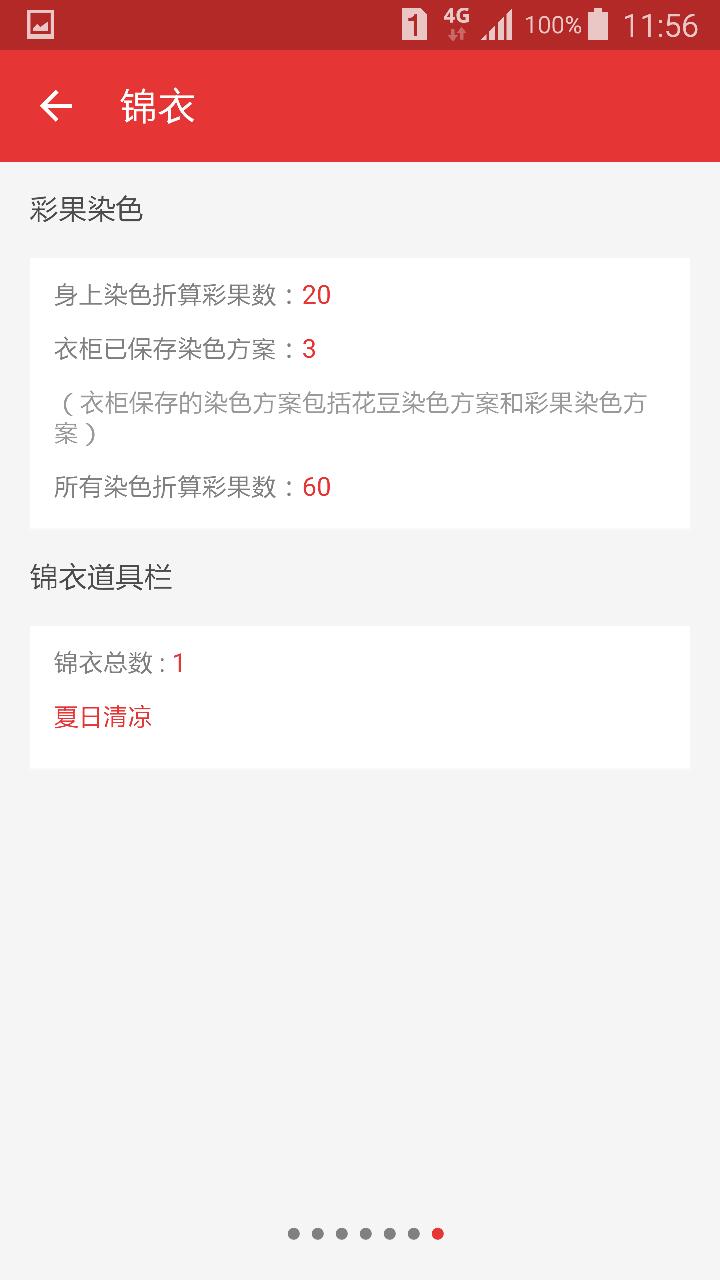Jump to the first page indicator dot
The height and width of the screenshot is (1280, 720).
coord(294,1234)
